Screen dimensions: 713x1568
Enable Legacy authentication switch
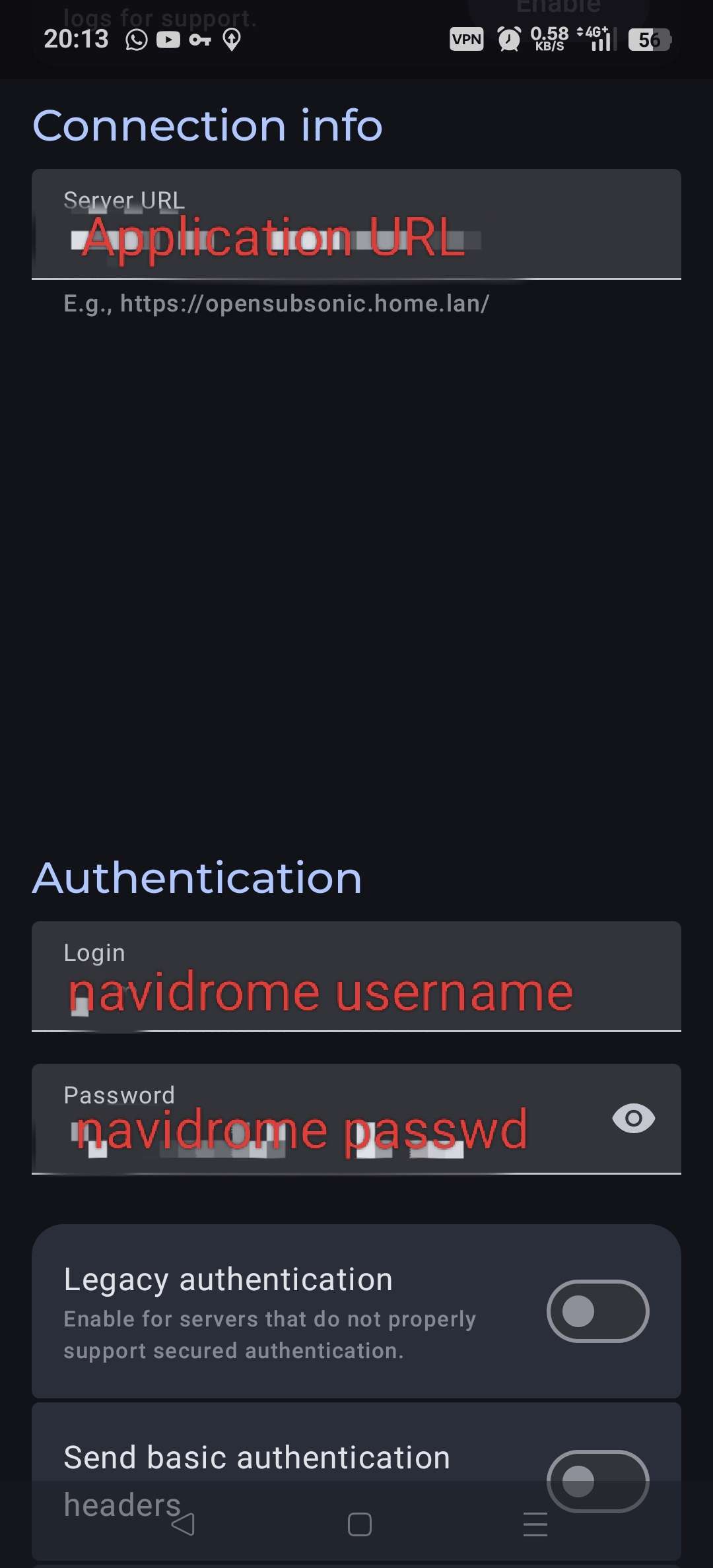point(597,1311)
